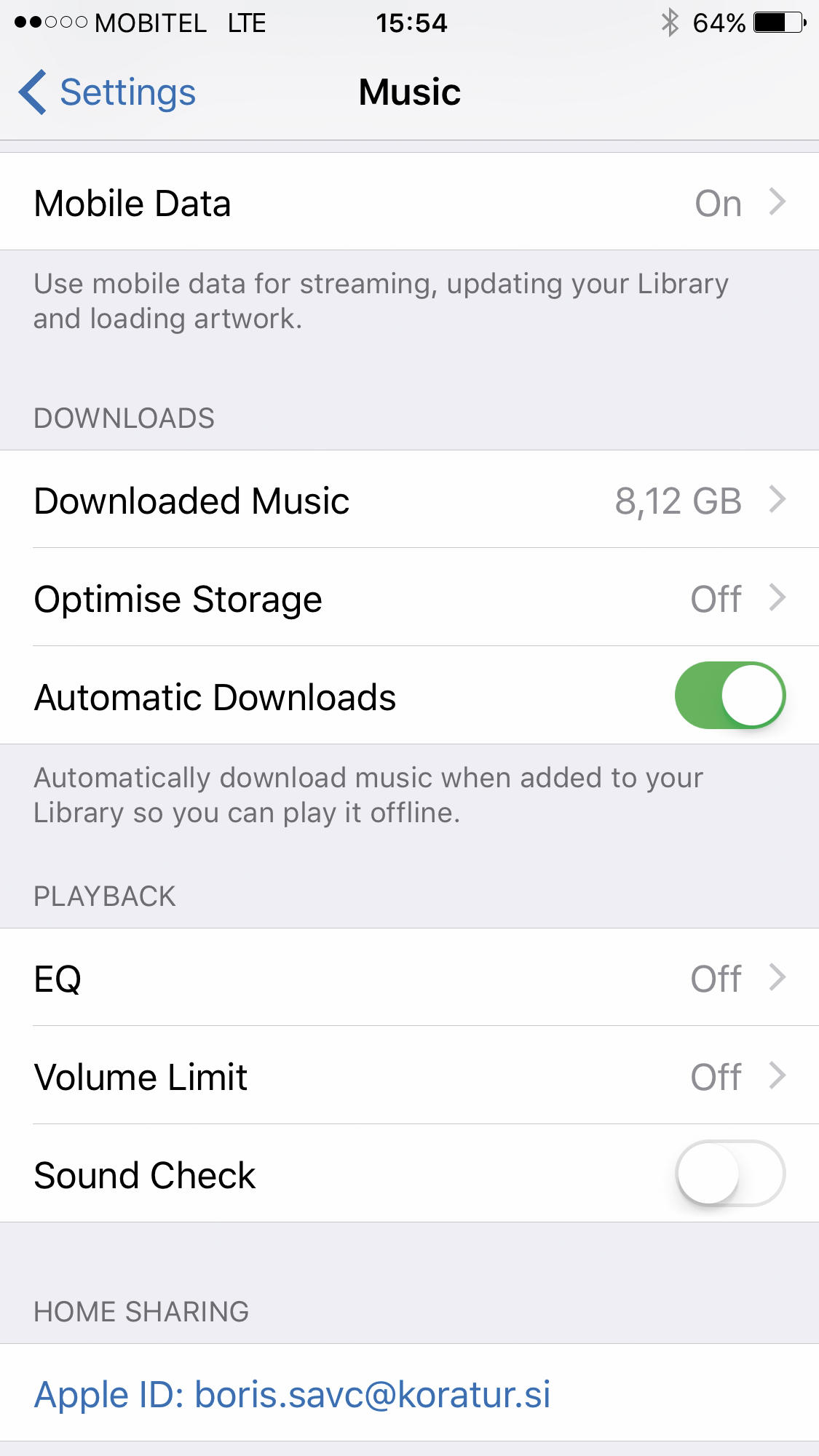Go back to Settings
Image resolution: width=819 pixels, height=1456 pixels.
point(108,92)
